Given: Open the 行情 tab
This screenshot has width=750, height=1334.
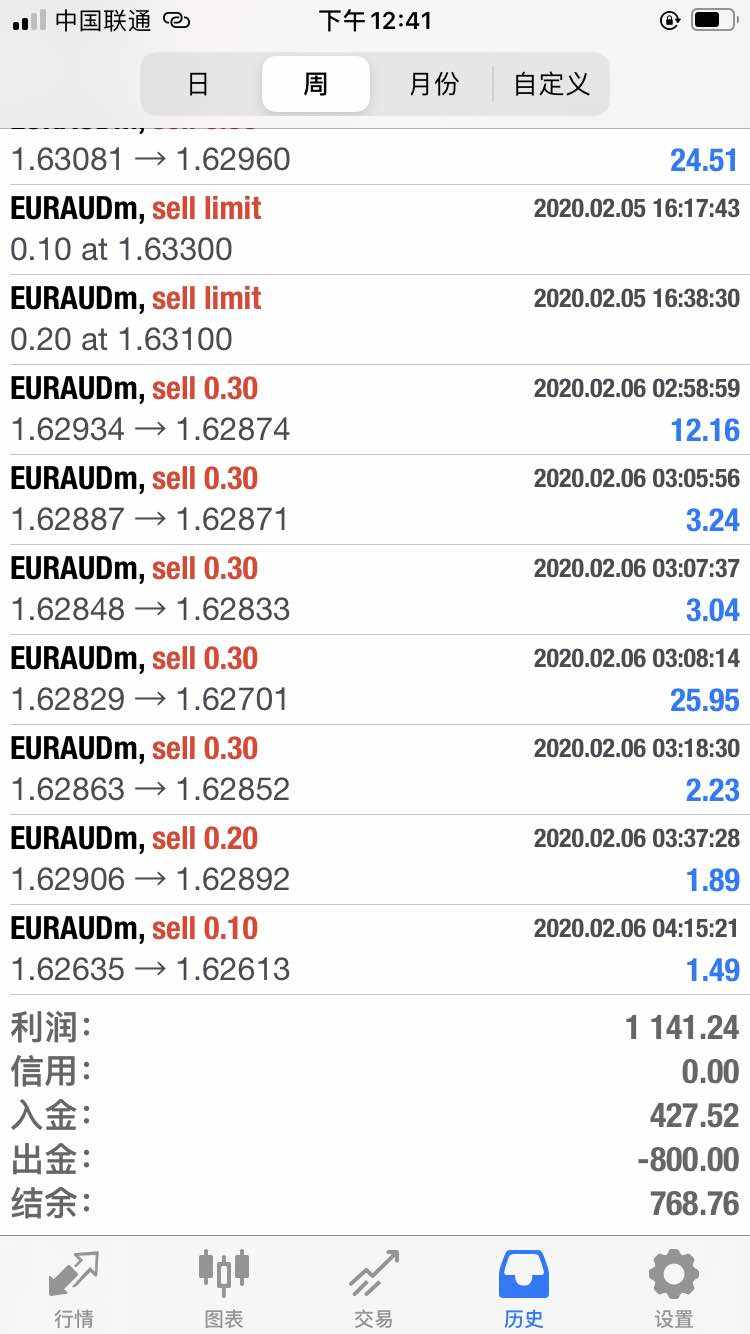Looking at the screenshot, I should coord(75,1287).
